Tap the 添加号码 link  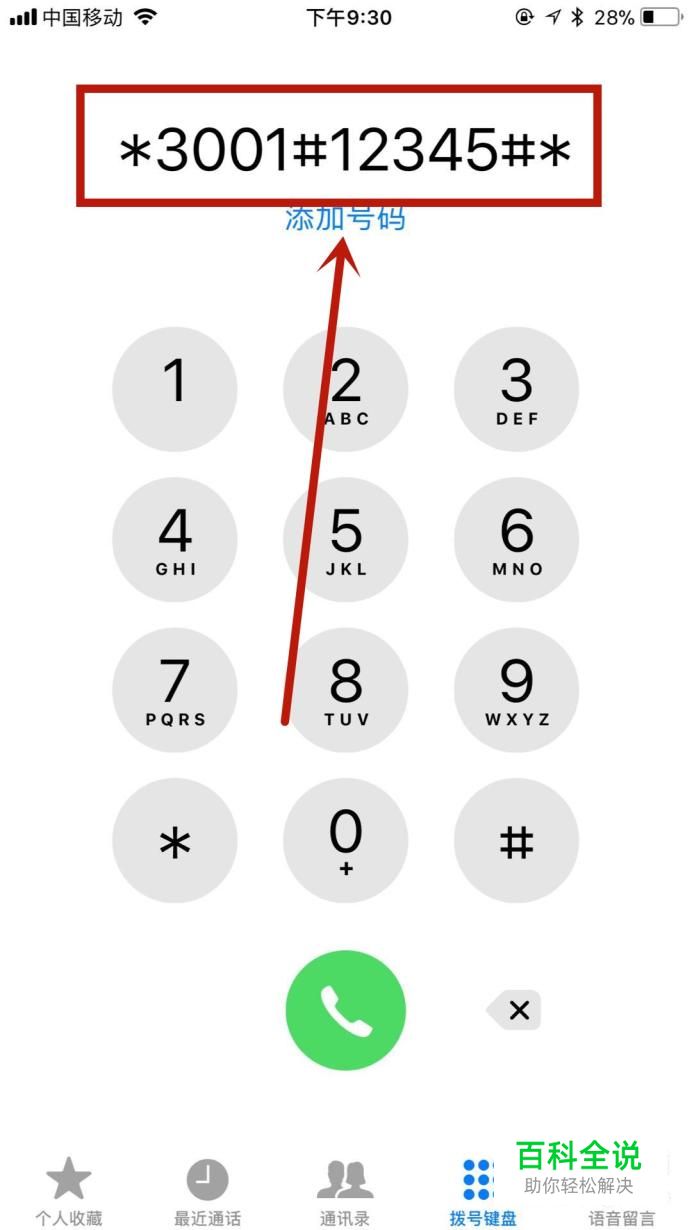(x=346, y=217)
